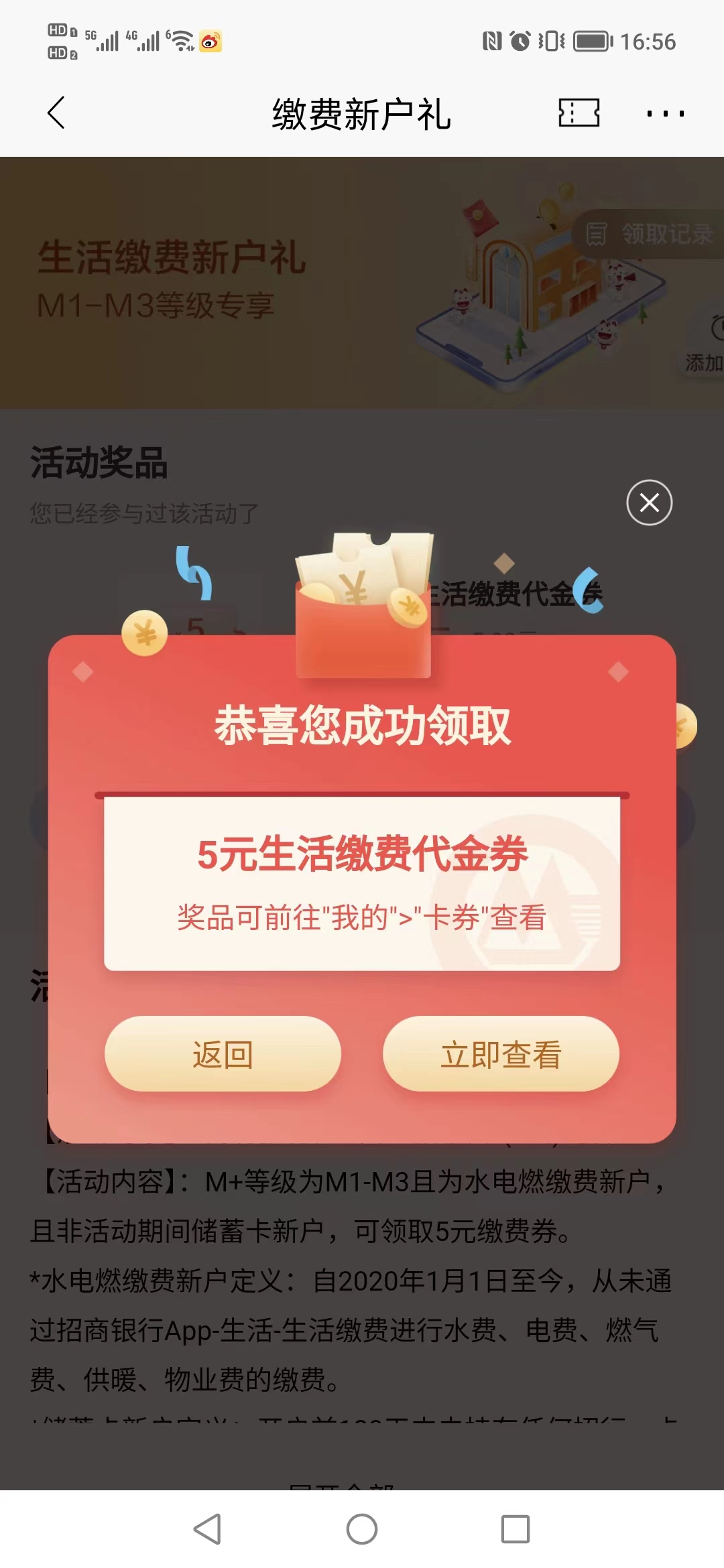This screenshot has width=724, height=1568.
Task: Tap 立即查看 to view the coupon
Action: pyautogui.click(x=501, y=1054)
